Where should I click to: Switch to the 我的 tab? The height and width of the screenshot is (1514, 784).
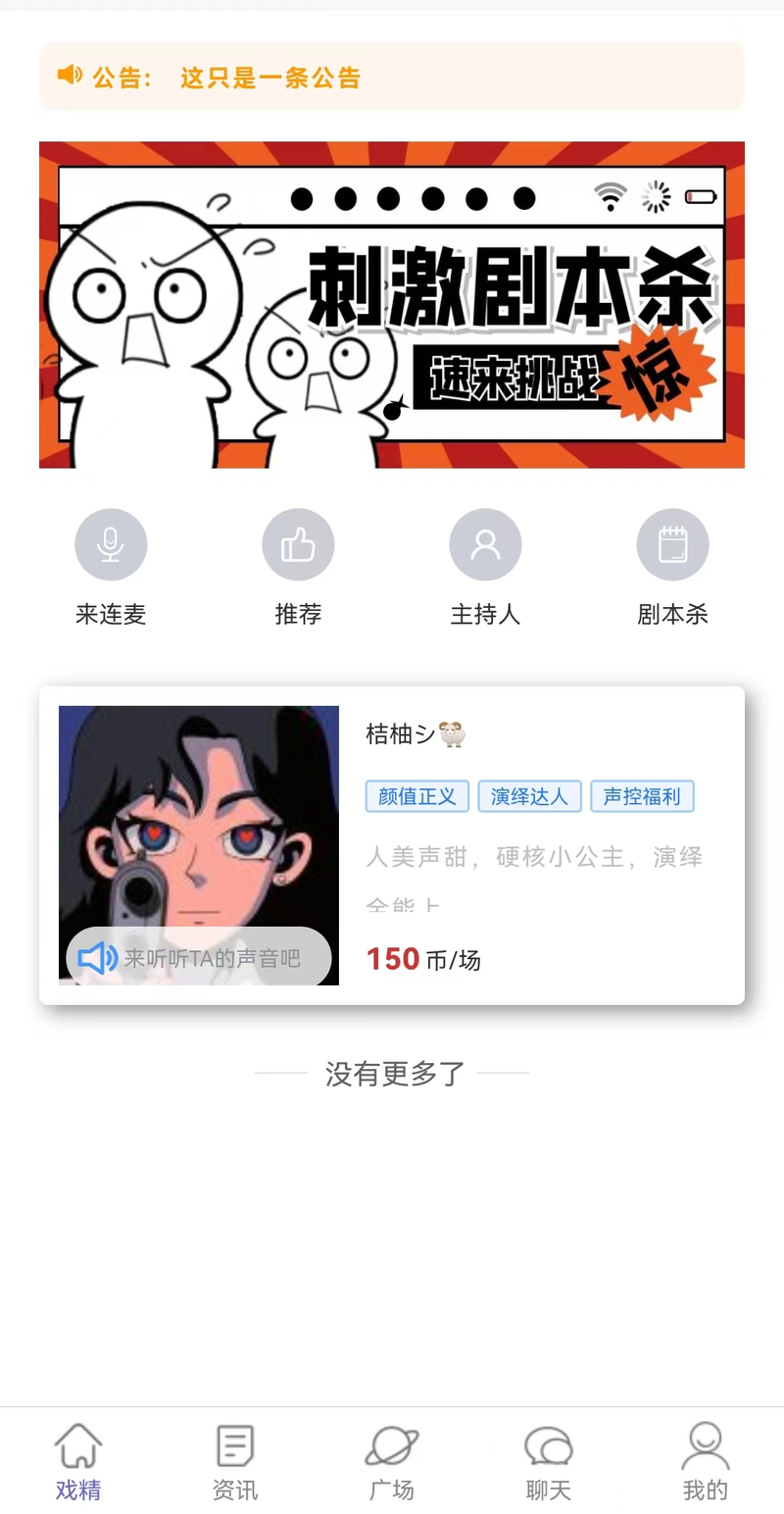(x=706, y=1462)
